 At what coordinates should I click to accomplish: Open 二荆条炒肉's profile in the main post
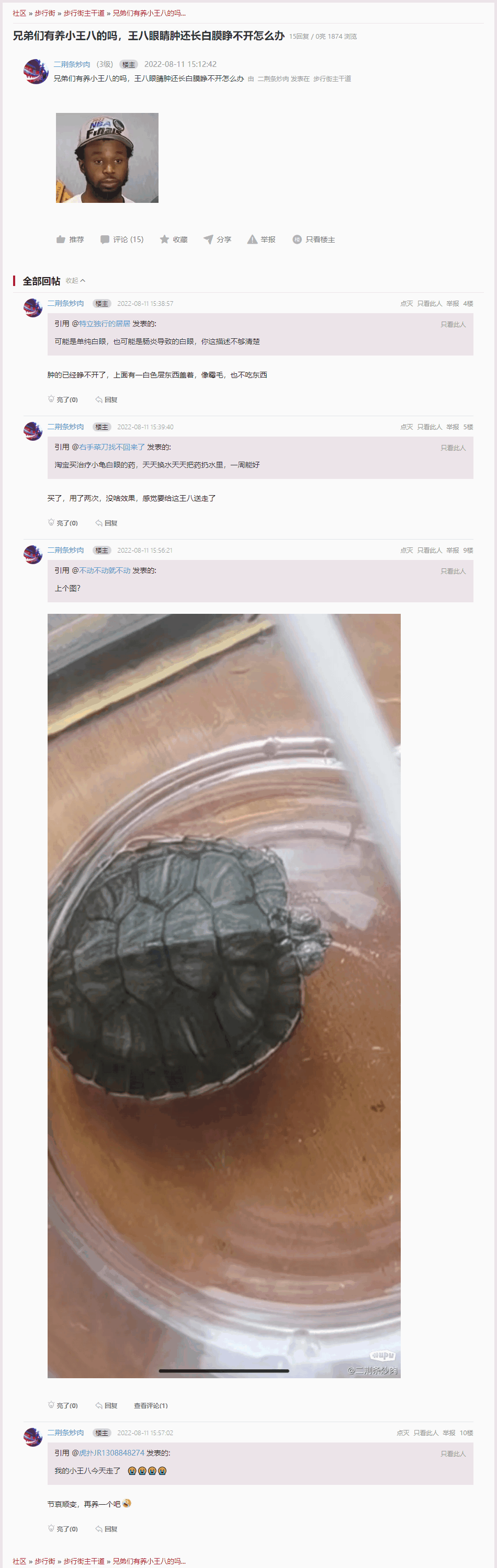tap(72, 64)
